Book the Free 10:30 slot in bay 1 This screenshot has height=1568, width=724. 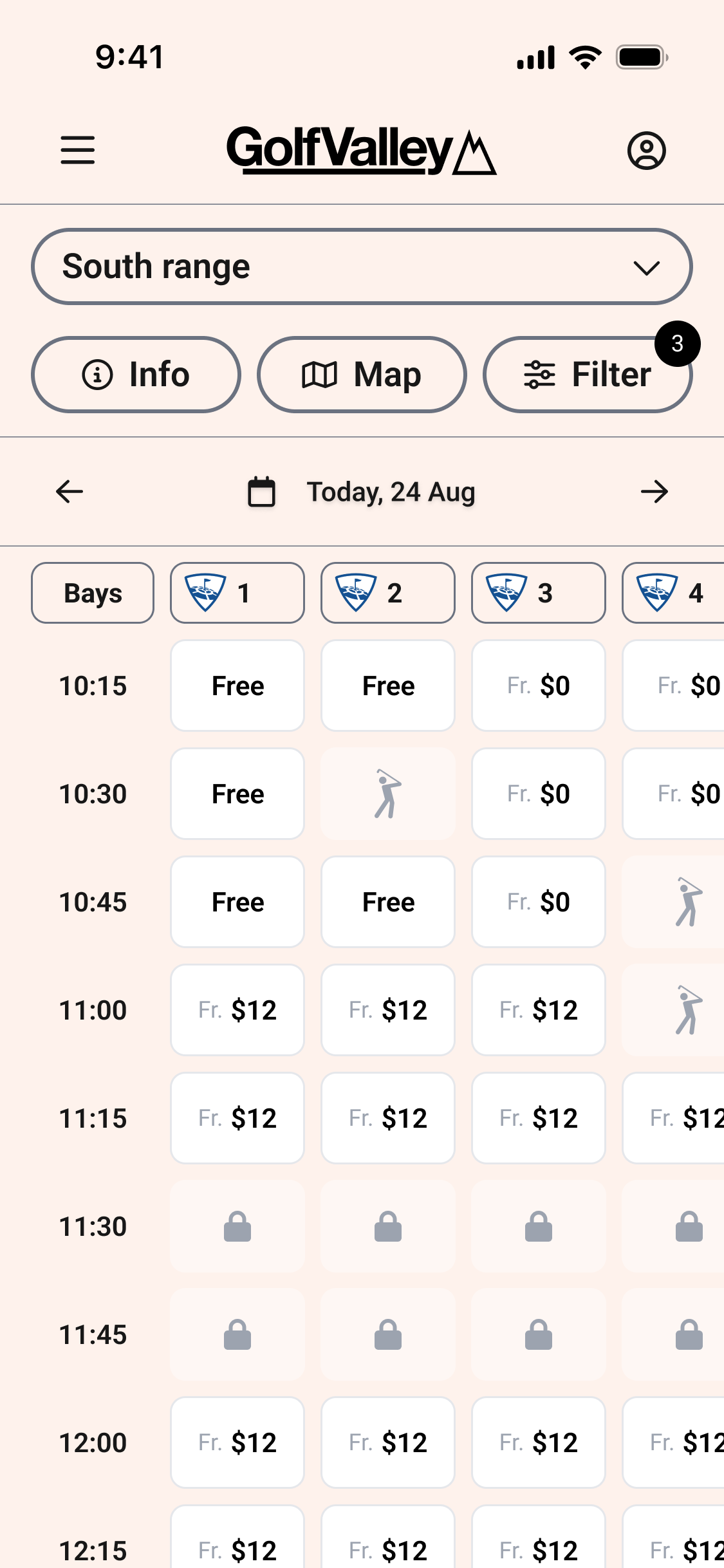pyautogui.click(x=237, y=794)
